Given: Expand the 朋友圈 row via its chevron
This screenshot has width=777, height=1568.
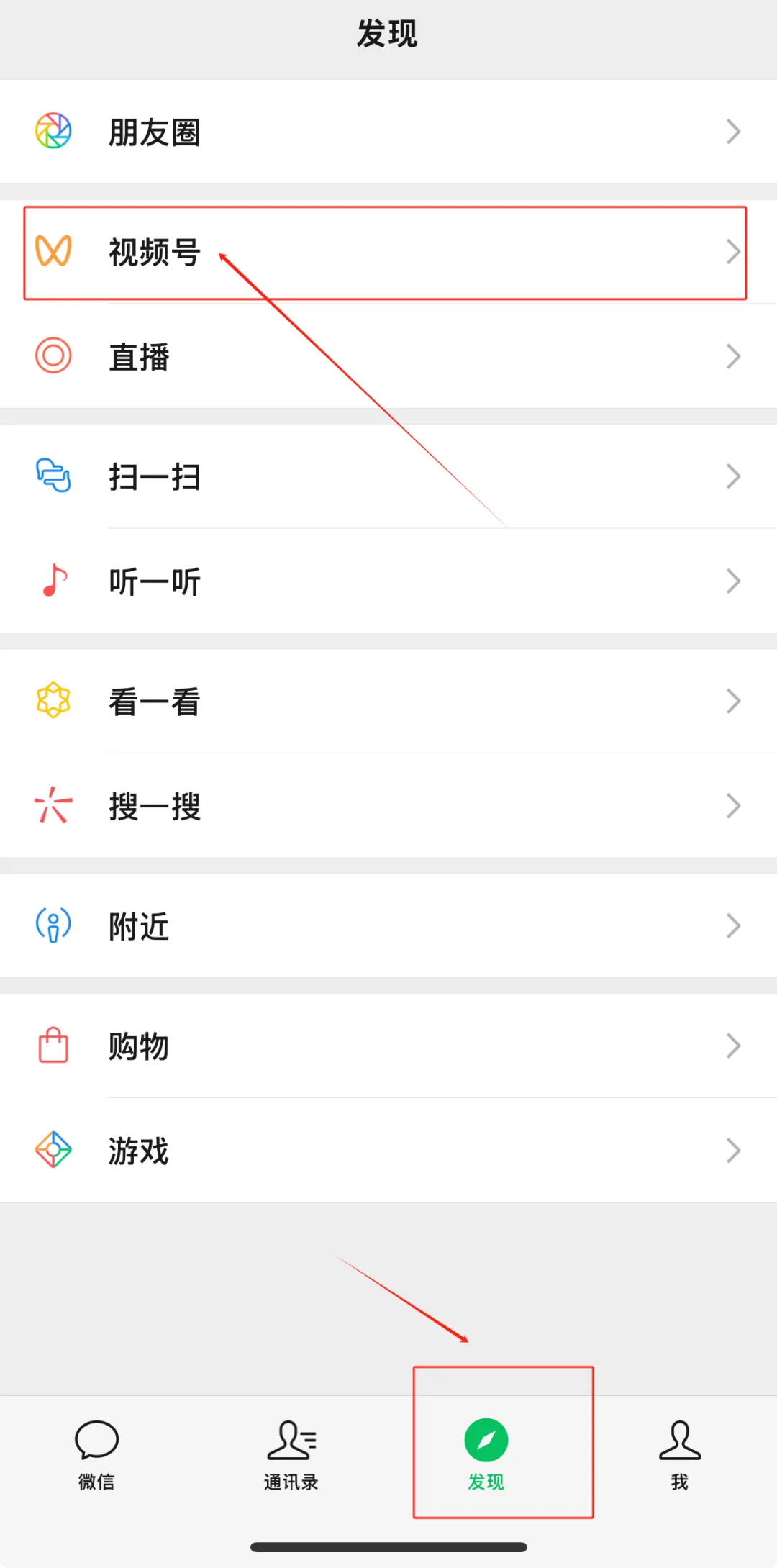Looking at the screenshot, I should click(x=733, y=132).
